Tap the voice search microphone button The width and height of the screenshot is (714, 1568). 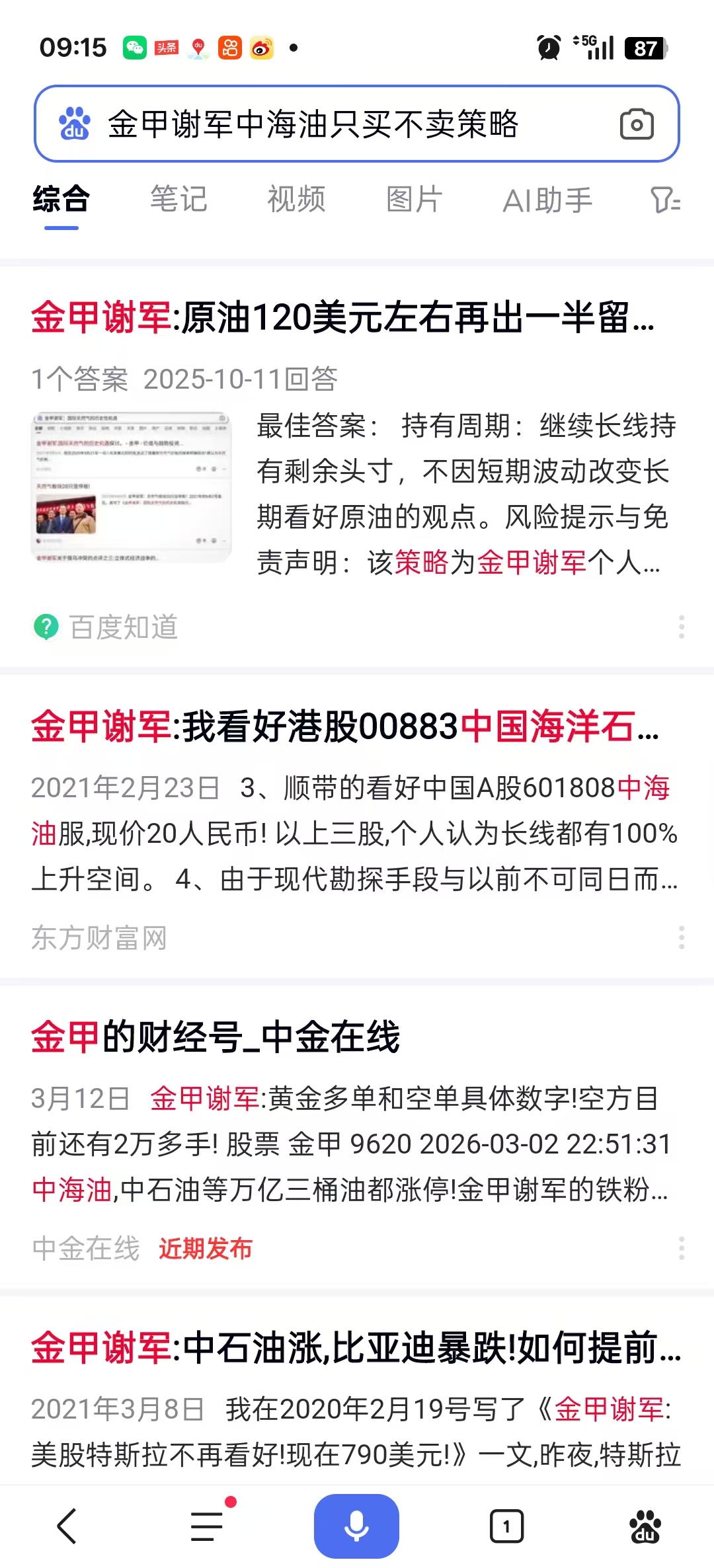[356, 1526]
